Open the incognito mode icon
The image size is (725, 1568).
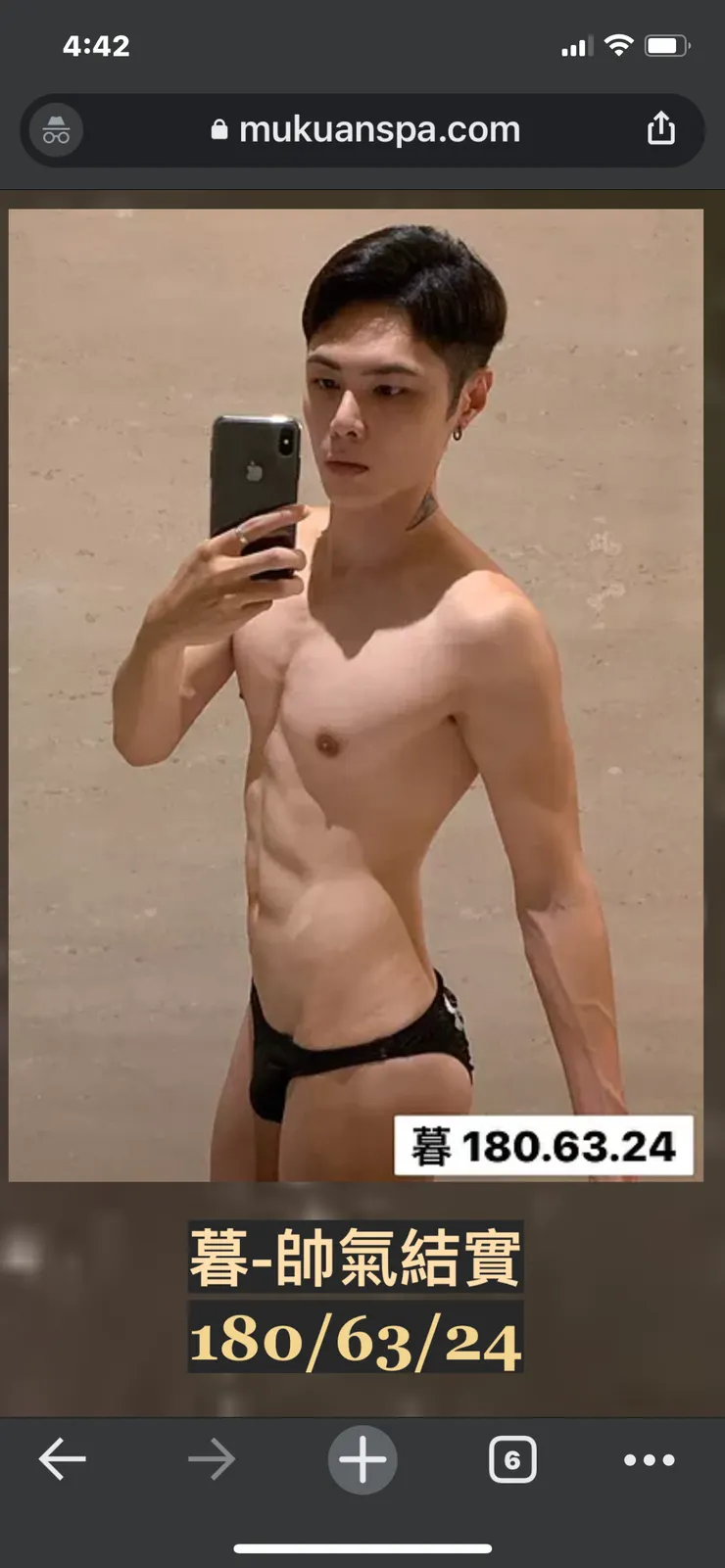pyautogui.click(x=57, y=130)
